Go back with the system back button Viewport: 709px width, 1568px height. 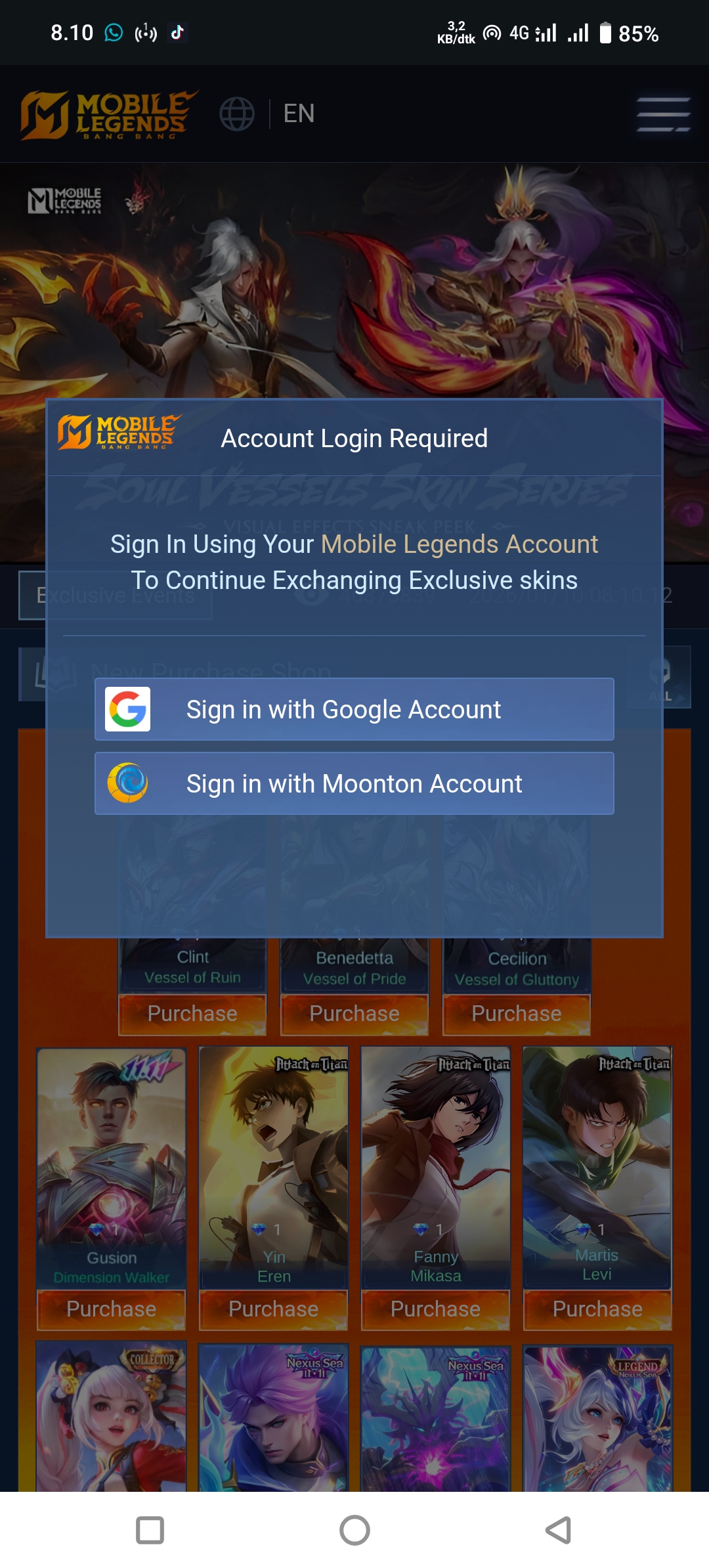point(558,1530)
